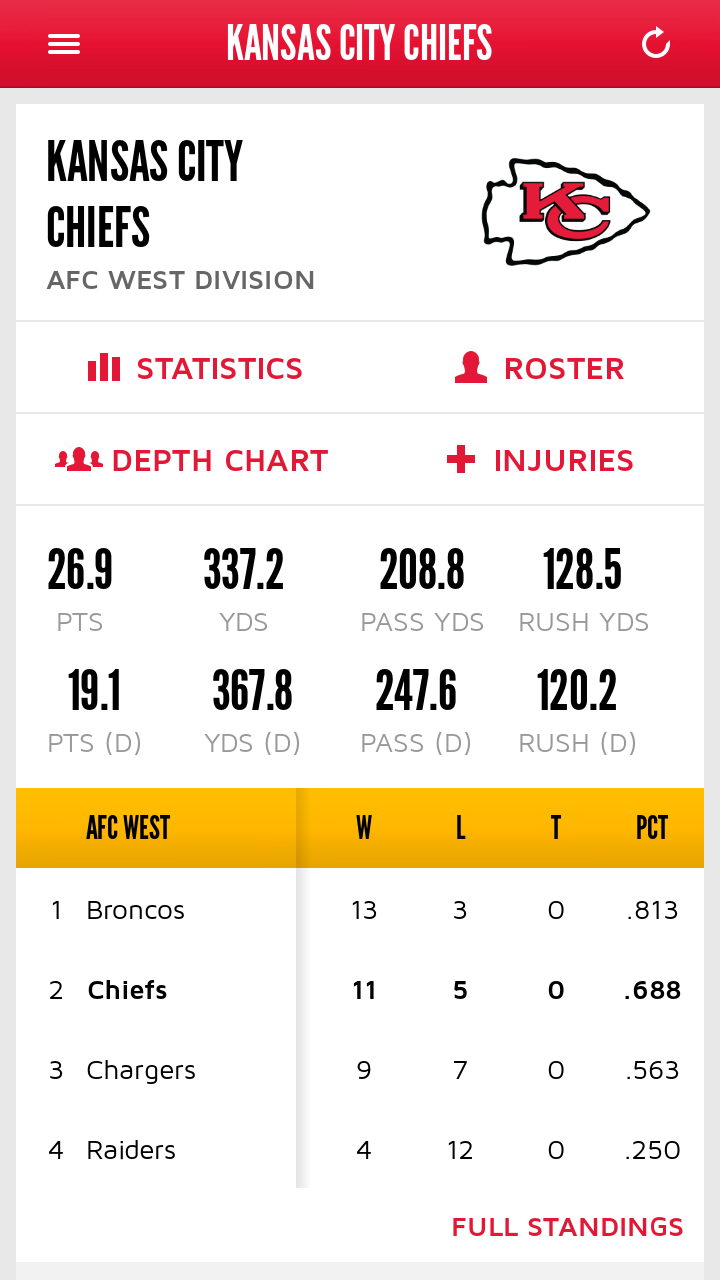Open the team Roster page
The image size is (720, 1280).
click(x=565, y=368)
